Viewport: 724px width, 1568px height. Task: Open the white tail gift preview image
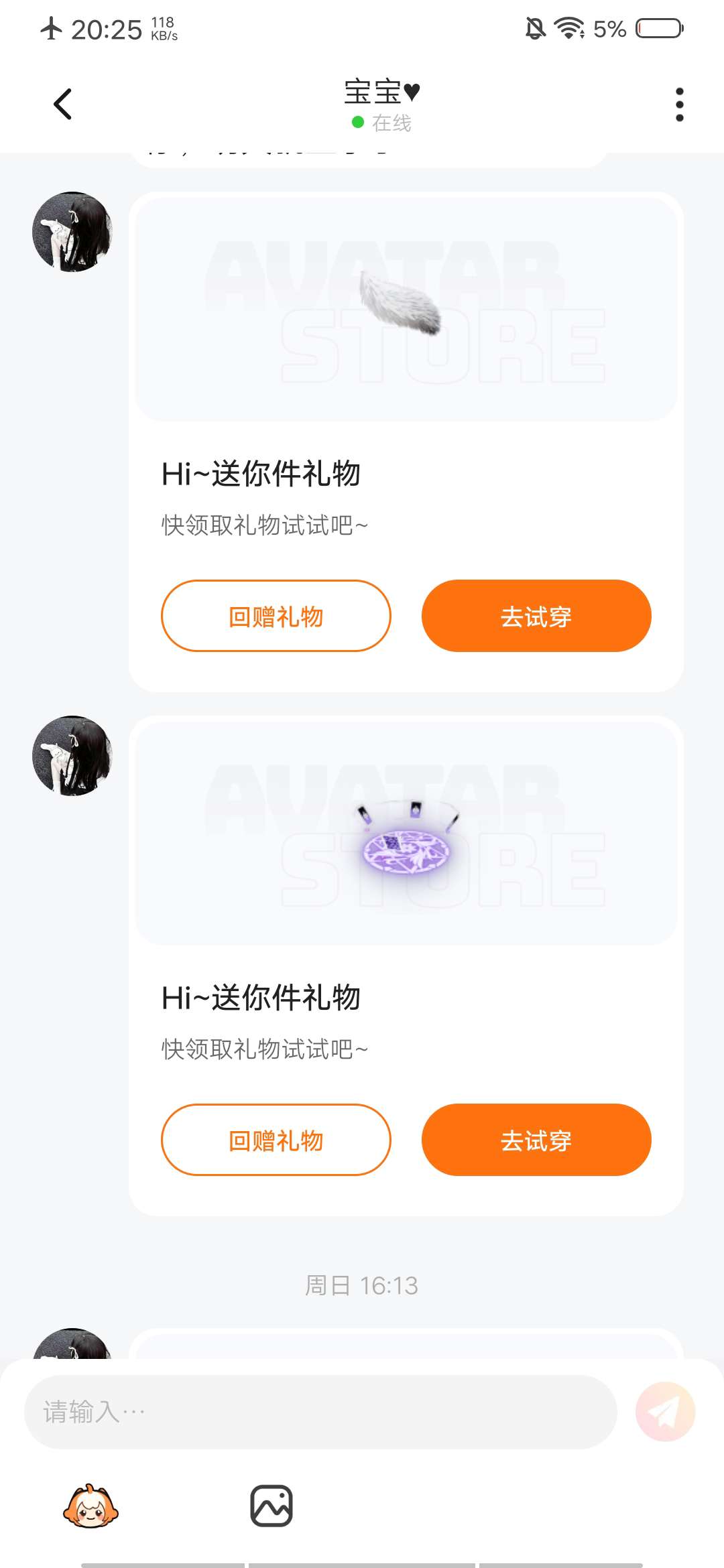(406, 310)
